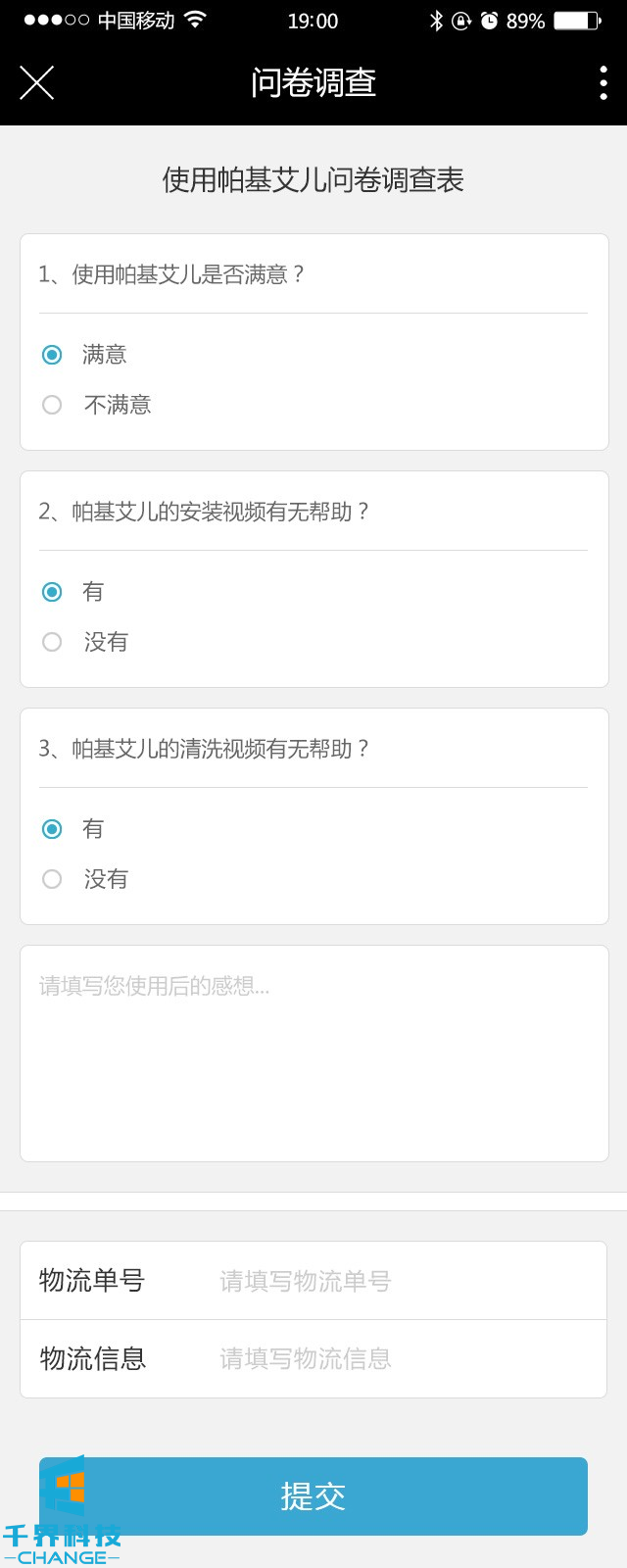Image resolution: width=627 pixels, height=1568 pixels.
Task: Choose 没有 for the 安装视频 question
Action: tap(53, 642)
